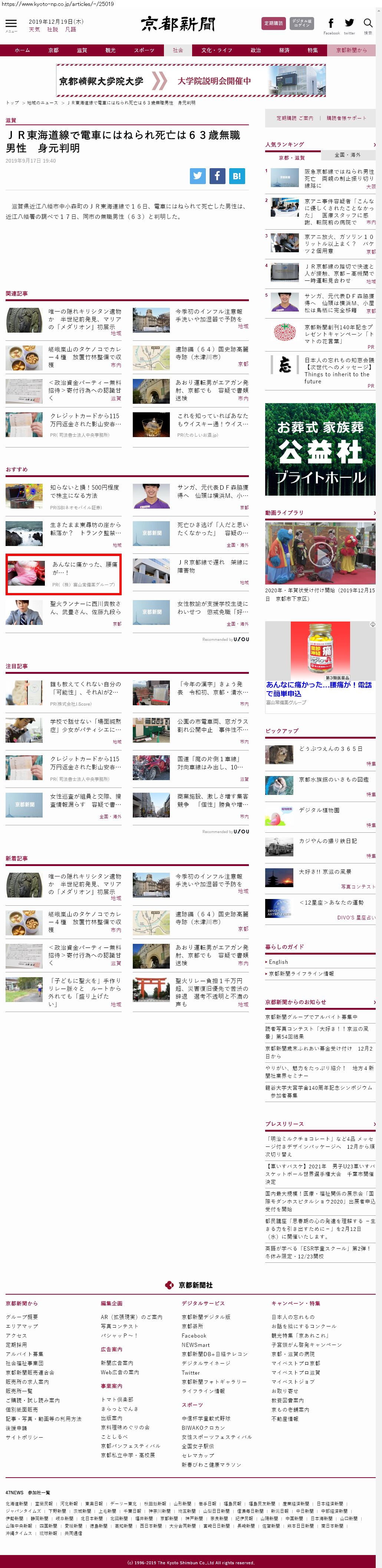Select the 全国・海外 ranking tab
Screen dimensions: 382x1568
(347, 154)
